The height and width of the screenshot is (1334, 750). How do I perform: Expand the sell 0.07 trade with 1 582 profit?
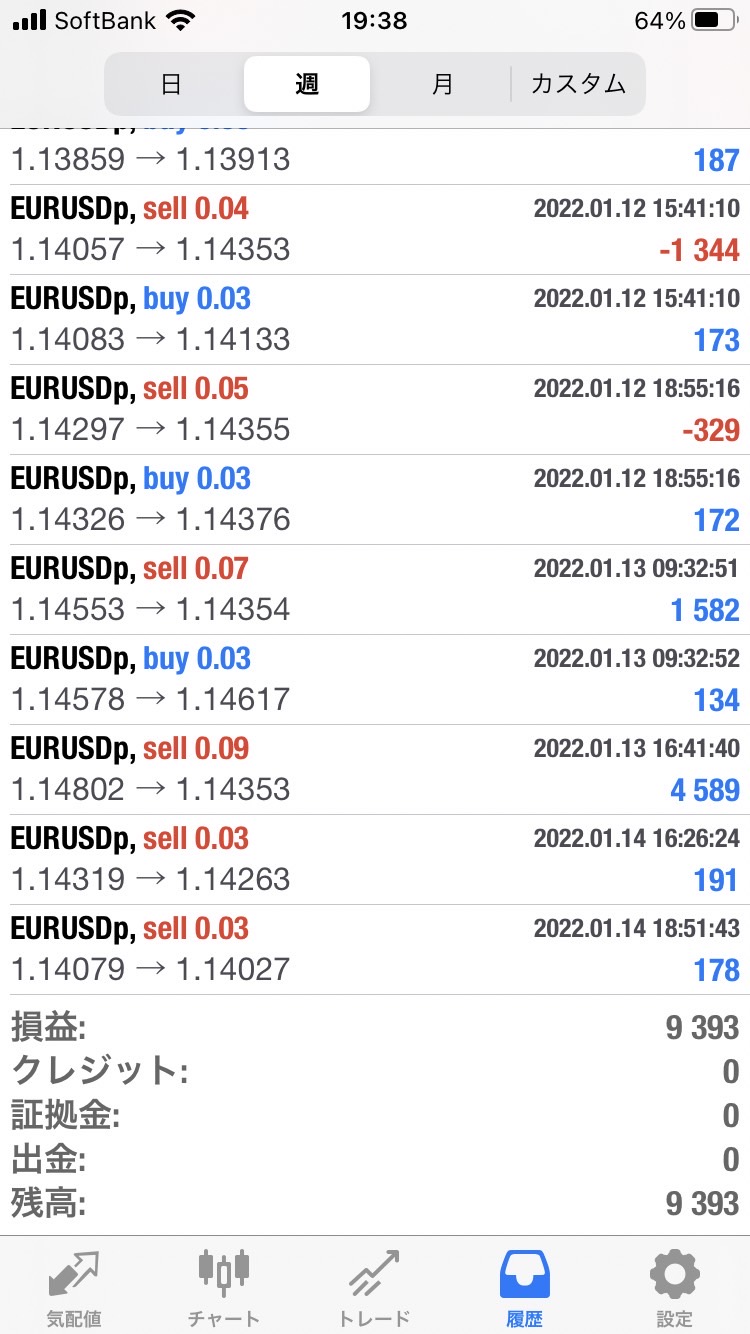375,590
